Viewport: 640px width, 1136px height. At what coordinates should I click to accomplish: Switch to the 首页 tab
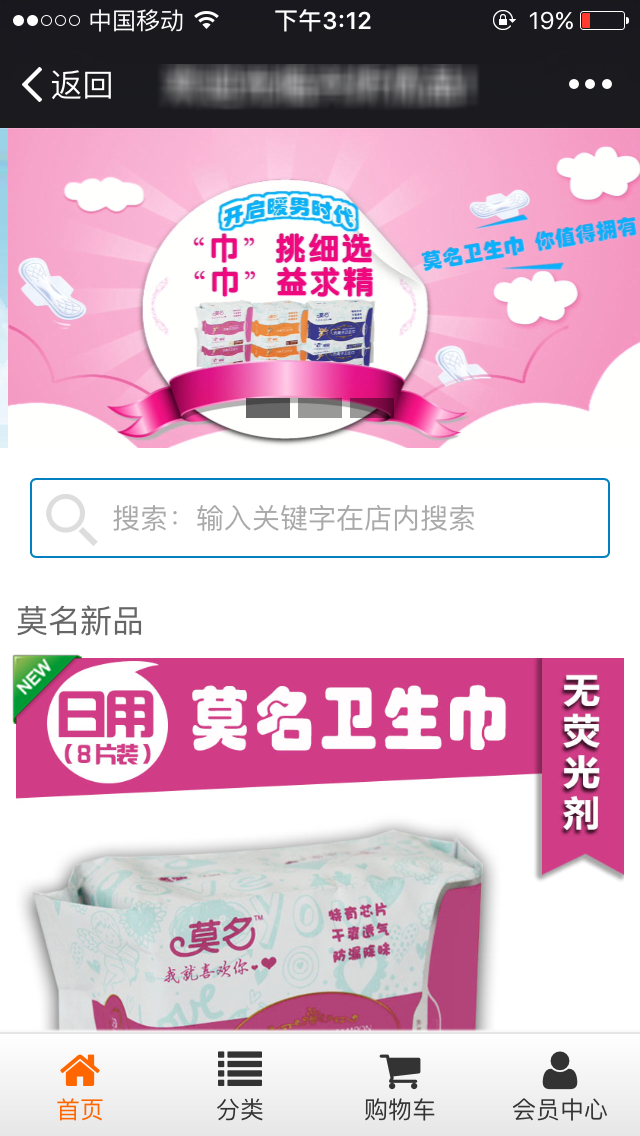click(80, 1086)
